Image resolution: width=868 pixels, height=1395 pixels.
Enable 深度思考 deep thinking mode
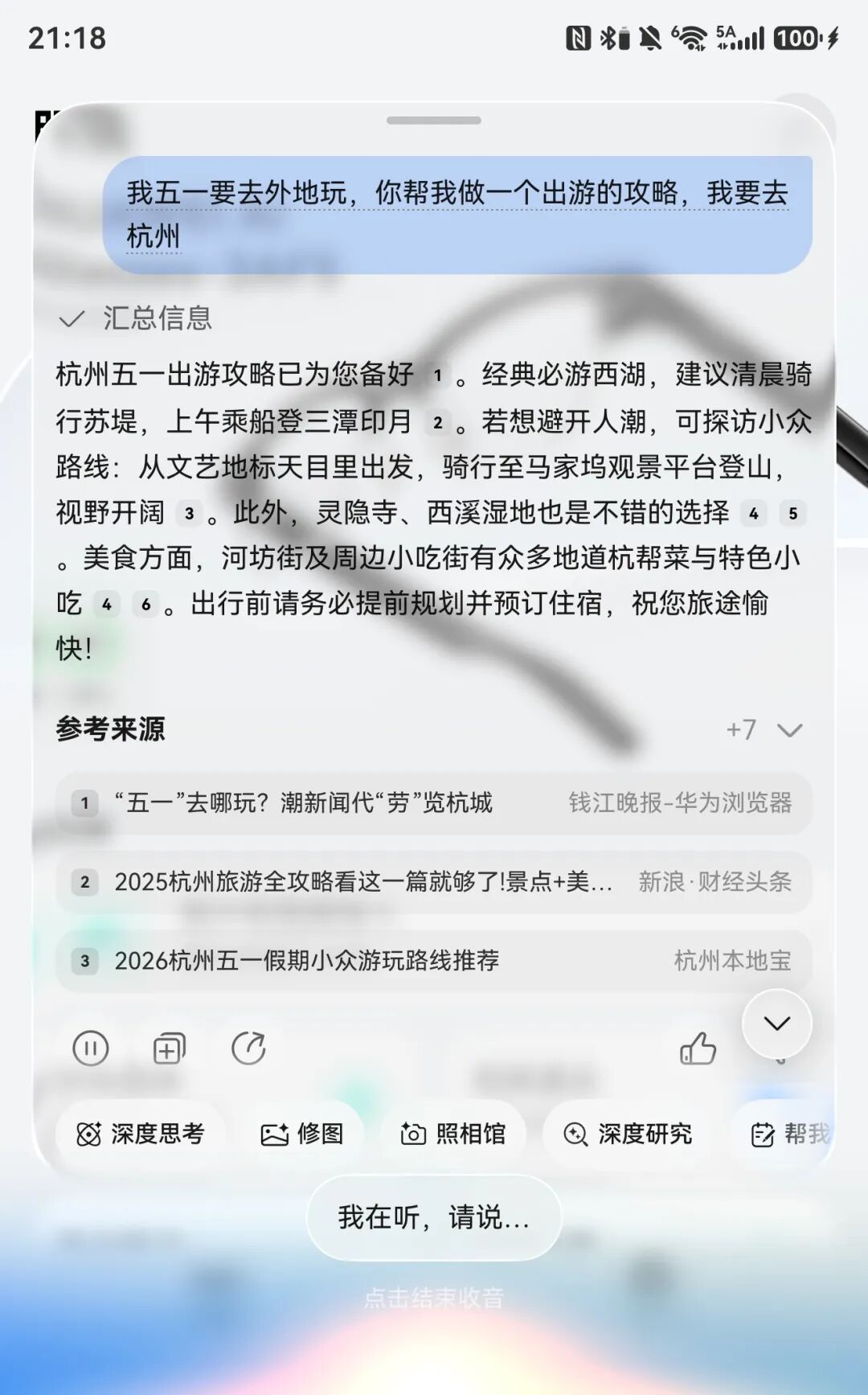[x=142, y=1132]
